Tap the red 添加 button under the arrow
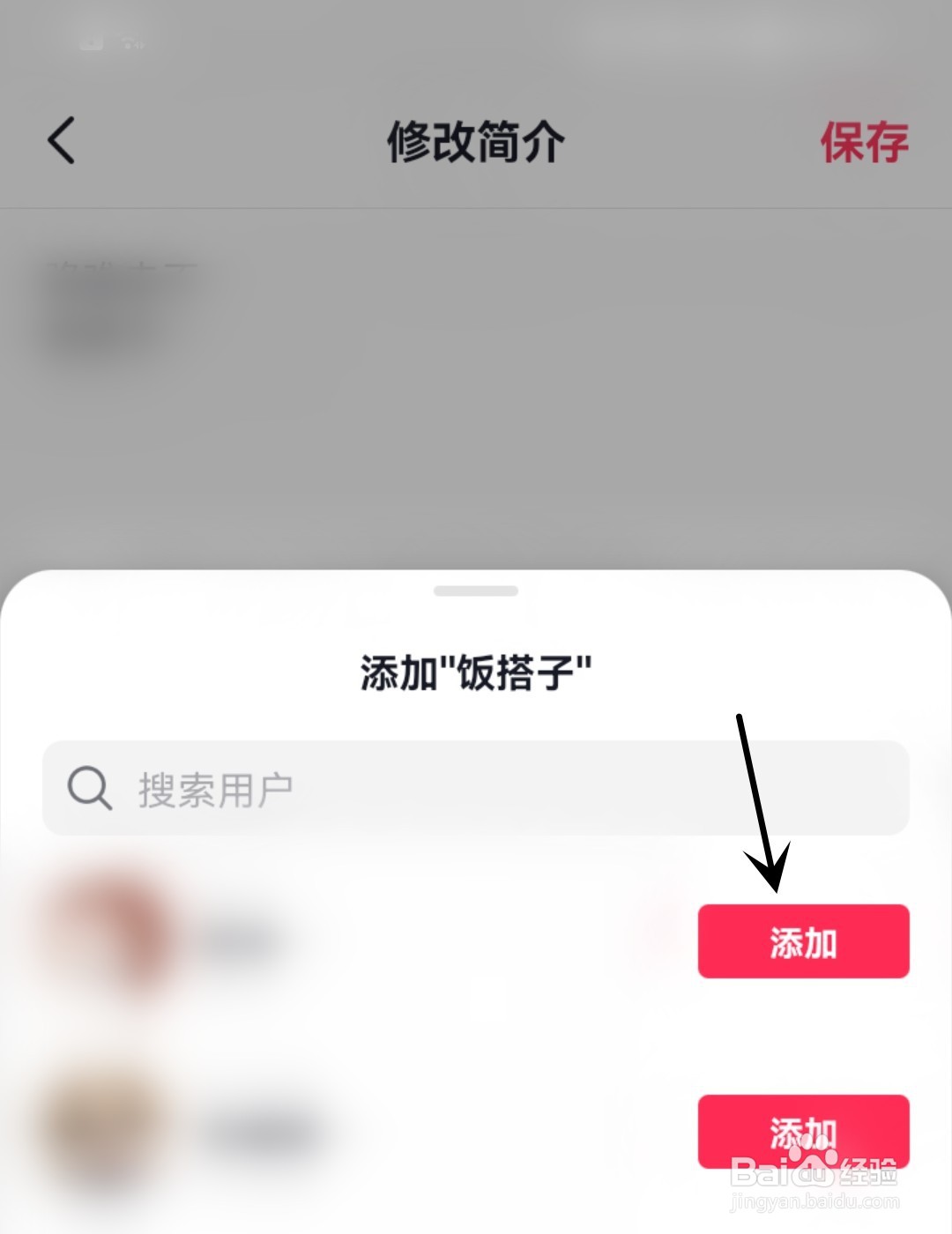 (803, 941)
